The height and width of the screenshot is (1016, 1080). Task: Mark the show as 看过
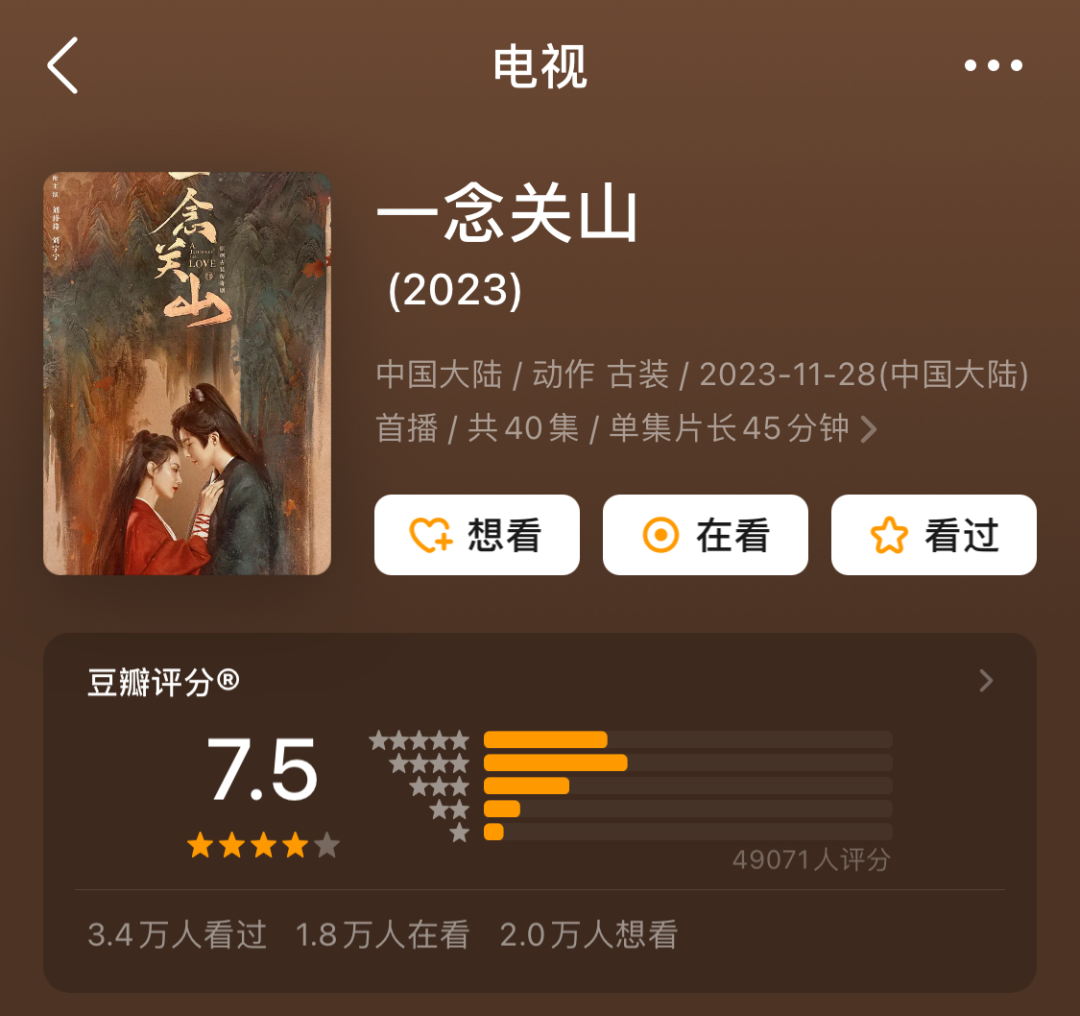coord(933,535)
